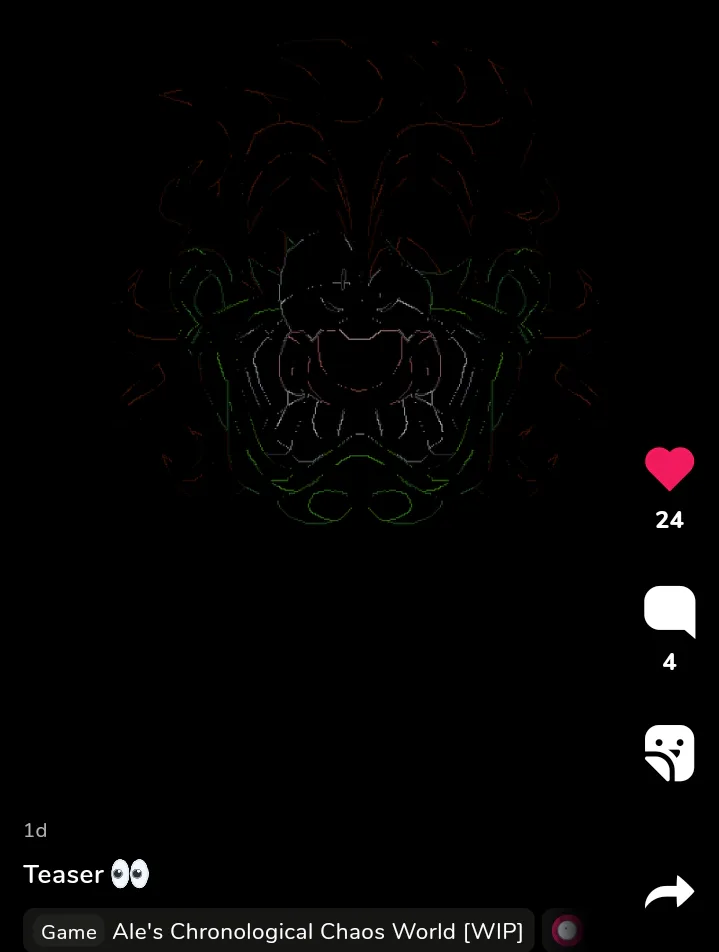Share this Teaser post
Image resolution: width=719 pixels, height=952 pixels.
pyautogui.click(x=669, y=892)
